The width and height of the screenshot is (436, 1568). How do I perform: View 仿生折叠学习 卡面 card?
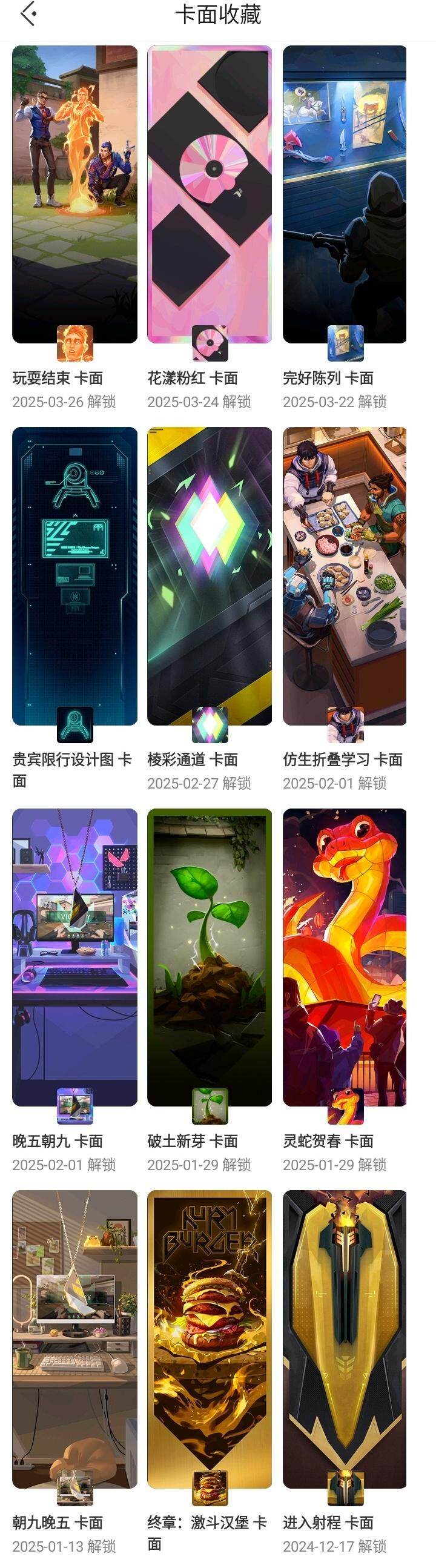(345, 576)
